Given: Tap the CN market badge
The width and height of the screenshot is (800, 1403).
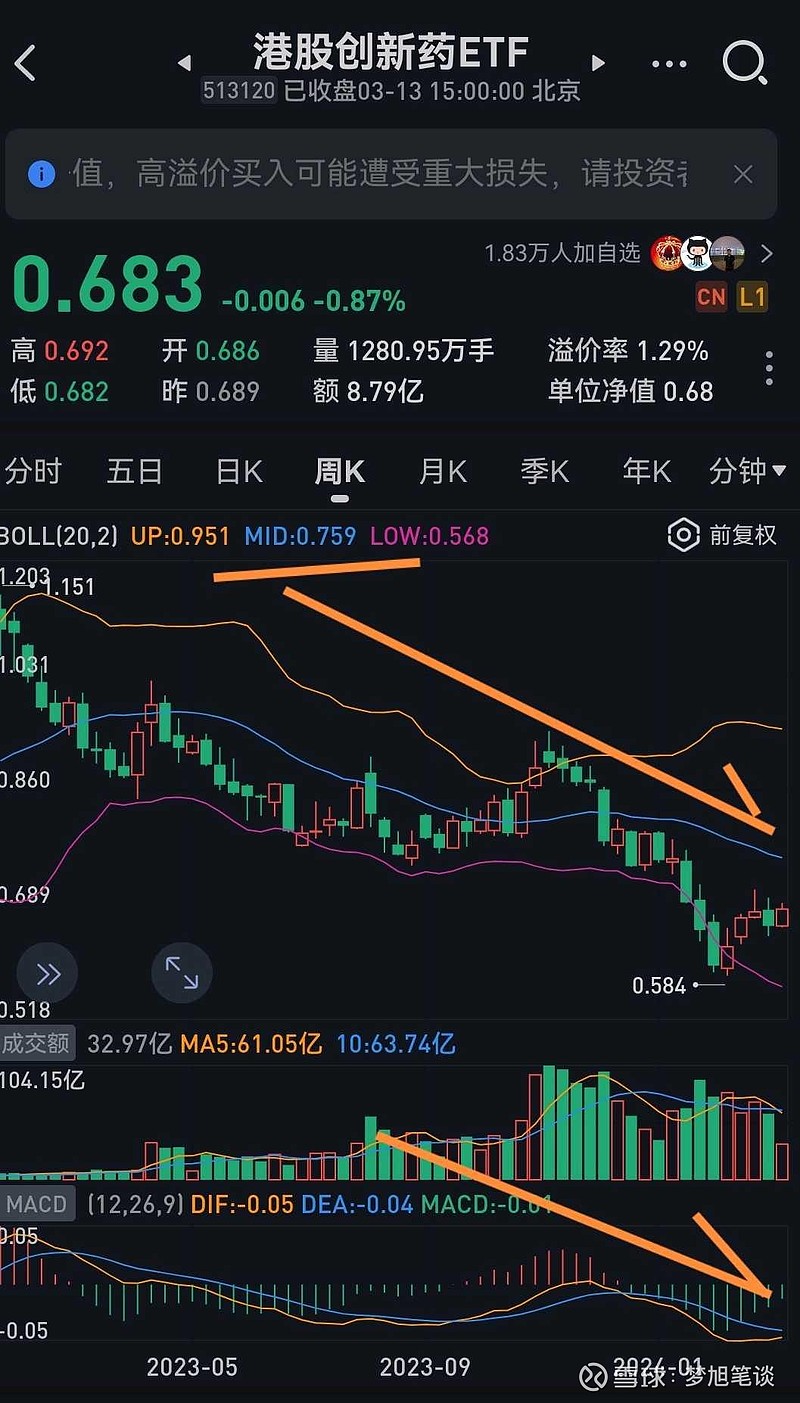Looking at the screenshot, I should [711, 298].
